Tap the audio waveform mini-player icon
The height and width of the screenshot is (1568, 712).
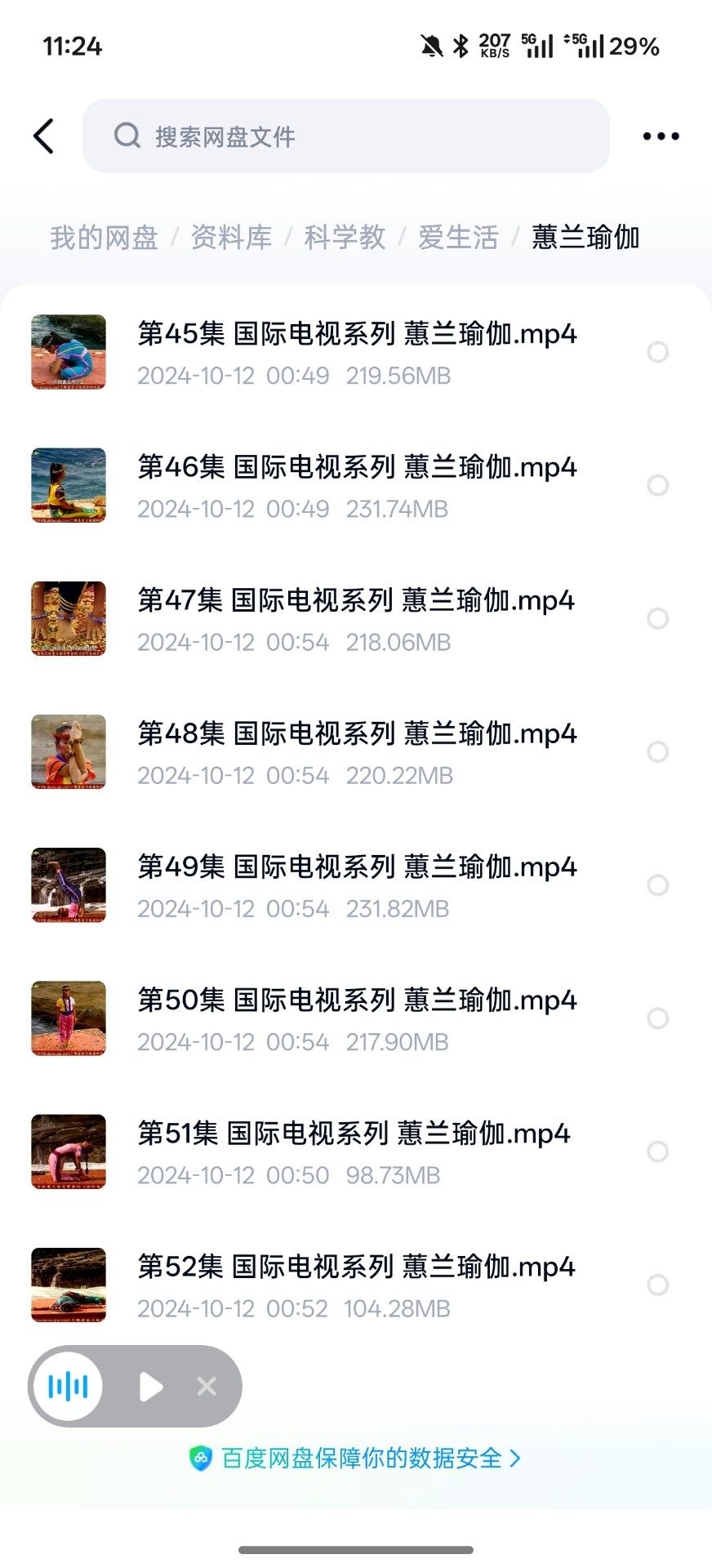pyautogui.click(x=69, y=1386)
